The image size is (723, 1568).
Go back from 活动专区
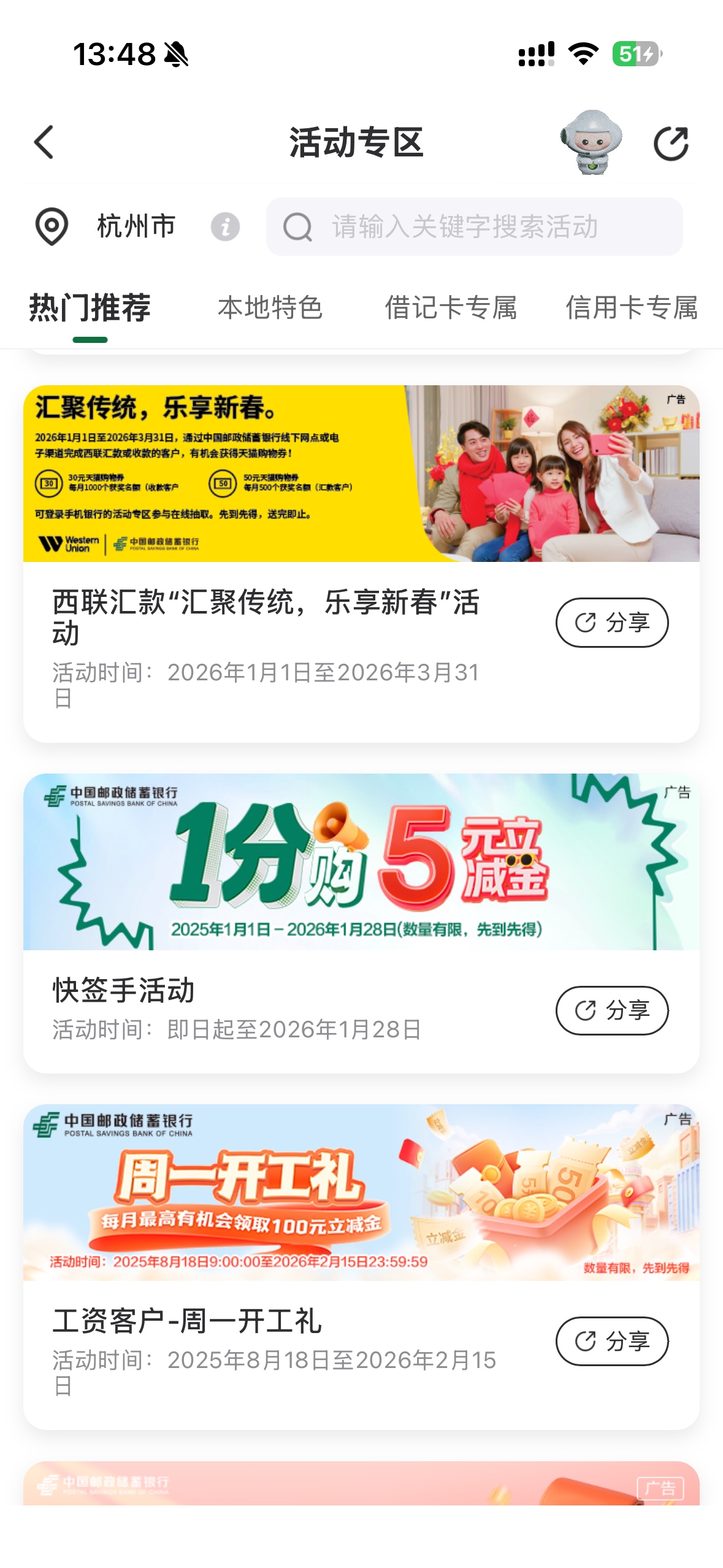point(44,142)
